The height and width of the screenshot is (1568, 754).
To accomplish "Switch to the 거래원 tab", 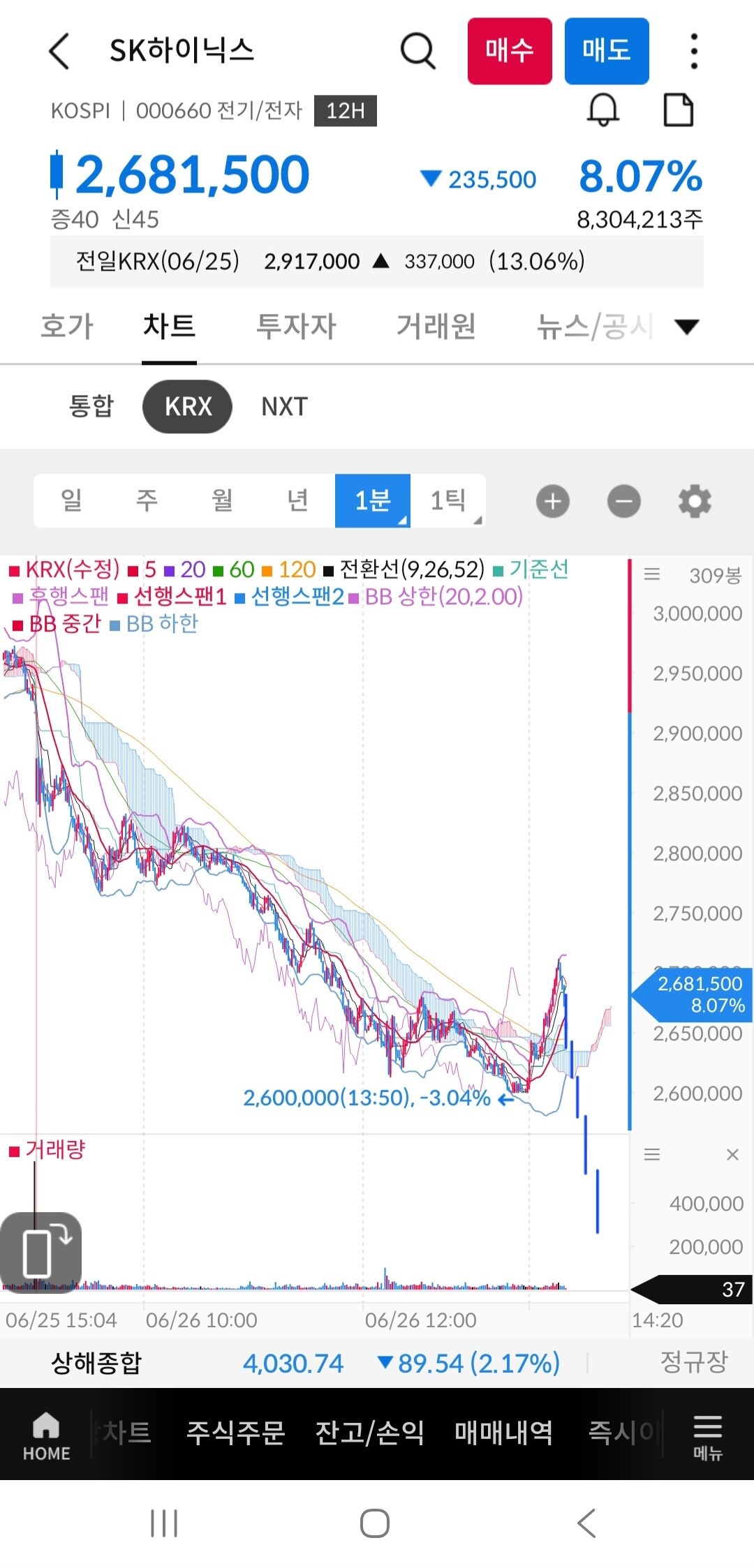I will tap(436, 327).
